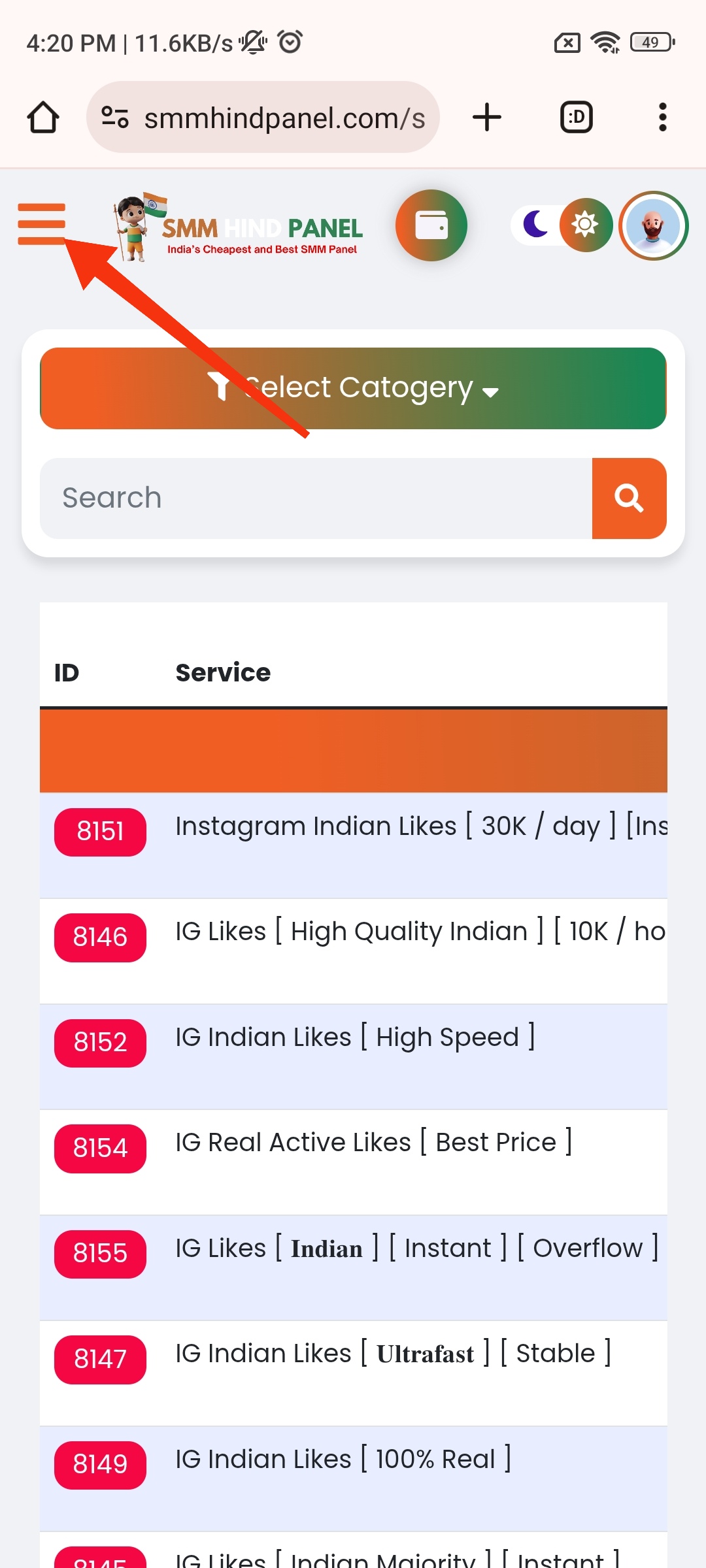Open the profile avatar menu
This screenshot has height=1568, width=706.
pos(653,225)
